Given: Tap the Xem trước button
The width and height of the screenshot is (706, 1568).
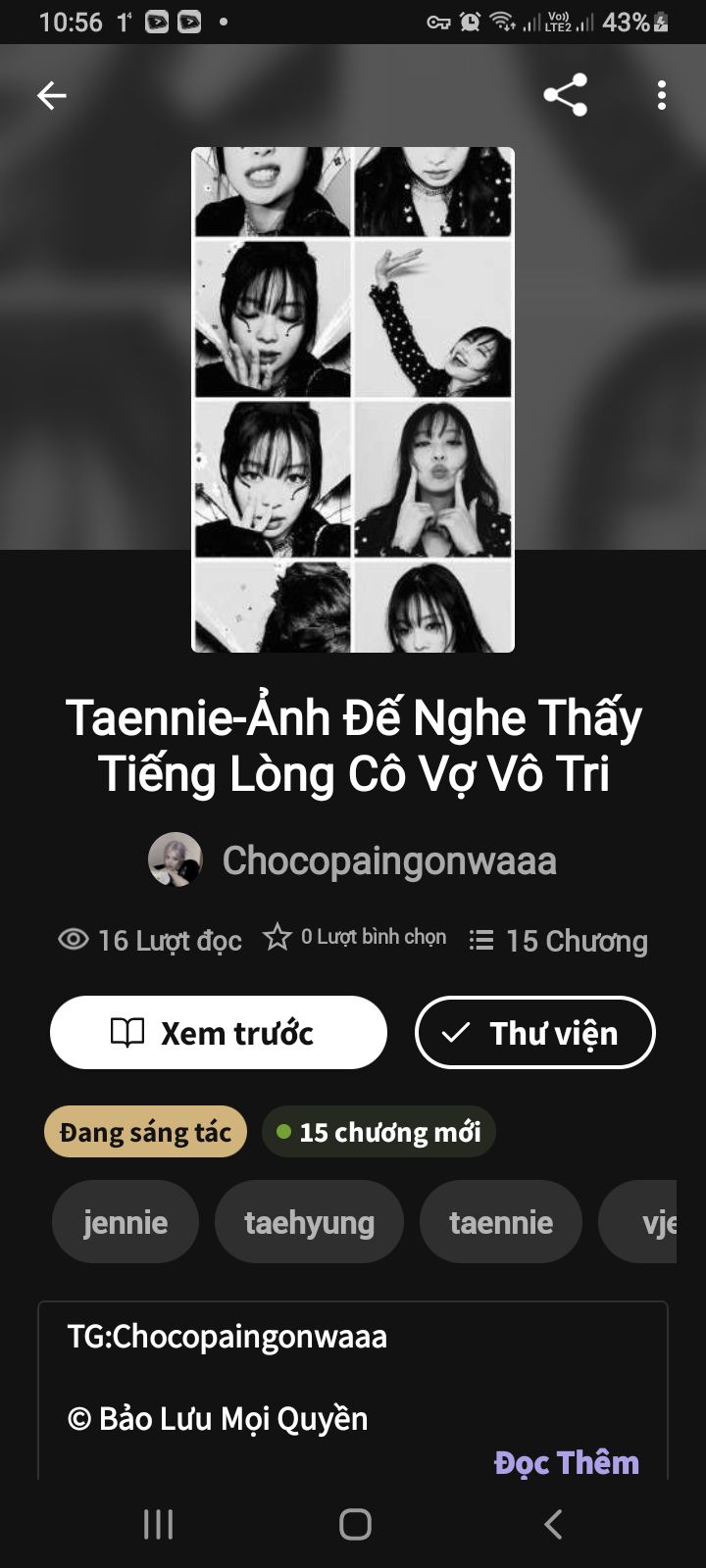Looking at the screenshot, I should click(219, 1033).
